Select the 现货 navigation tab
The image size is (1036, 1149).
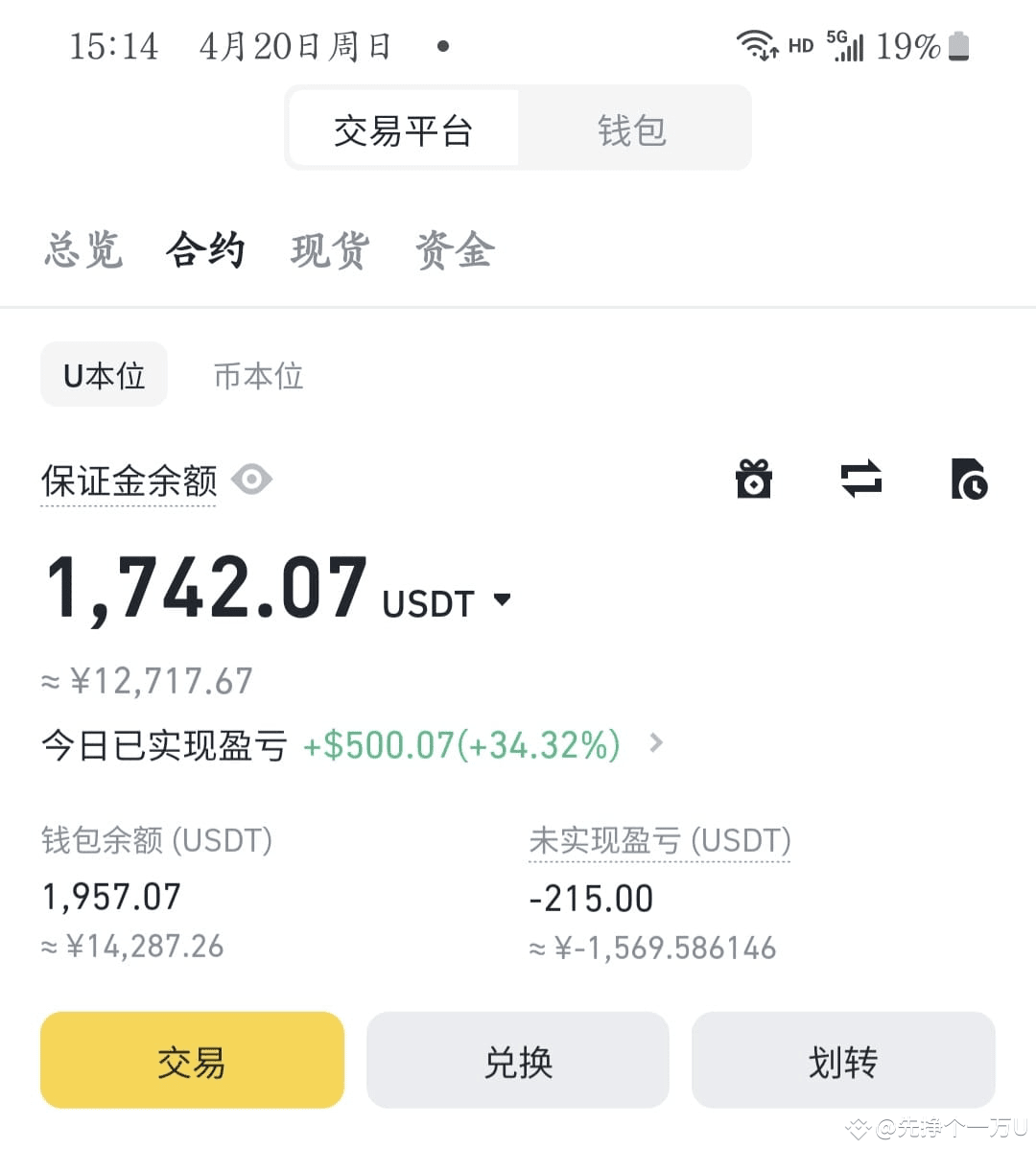tap(329, 250)
